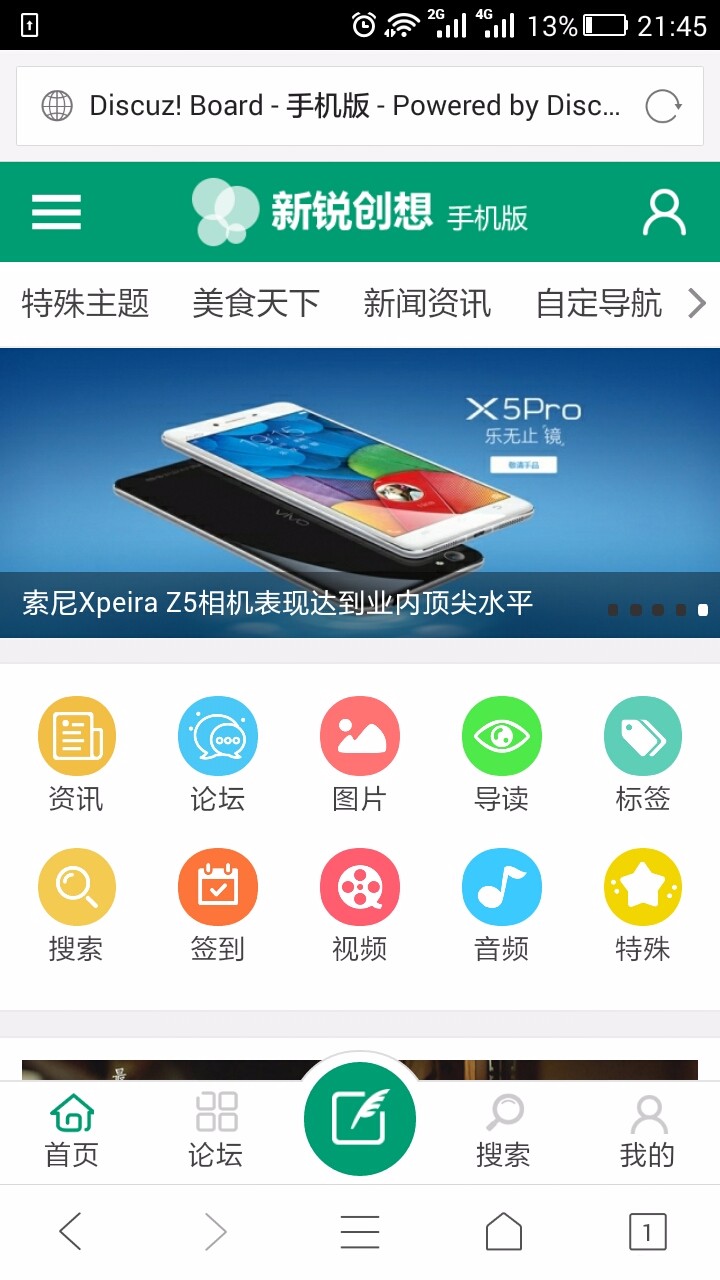720x1280 pixels.
Task: Open the 签到 check-in shortcut
Action: click(x=218, y=888)
